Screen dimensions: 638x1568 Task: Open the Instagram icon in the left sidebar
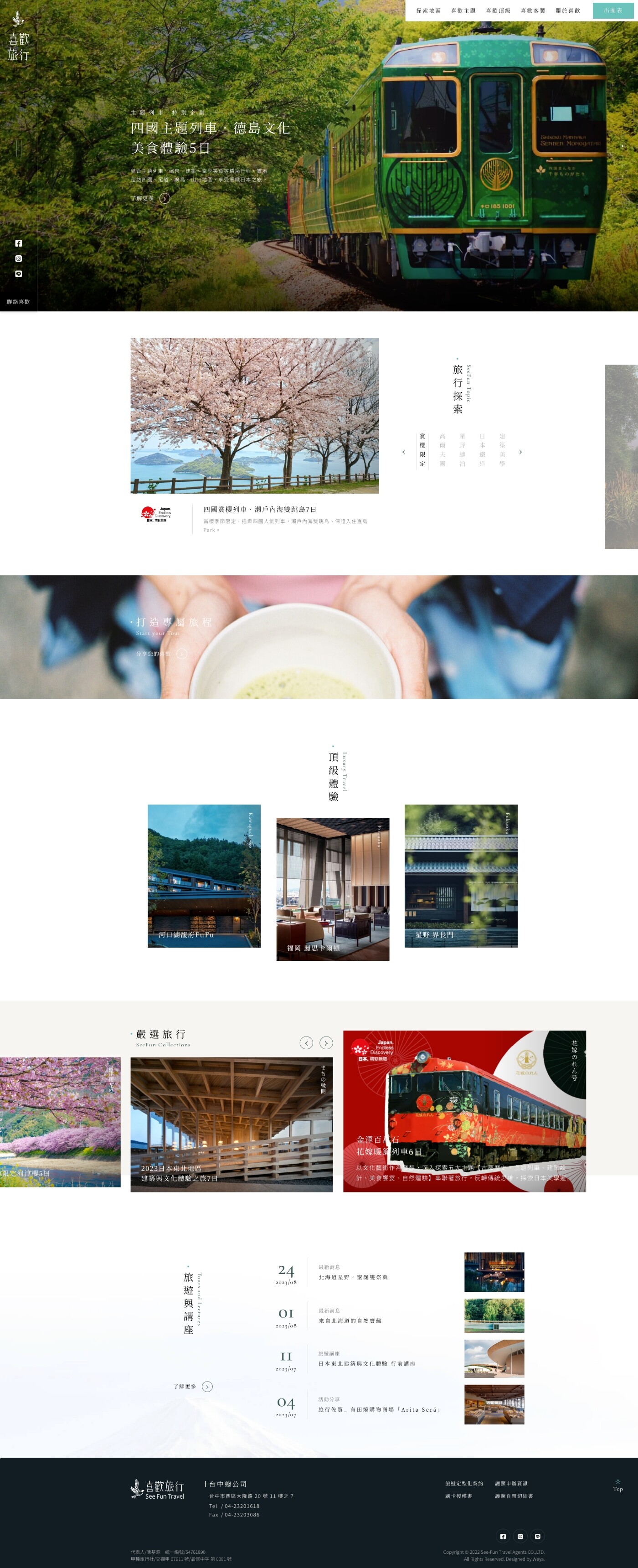(x=18, y=259)
